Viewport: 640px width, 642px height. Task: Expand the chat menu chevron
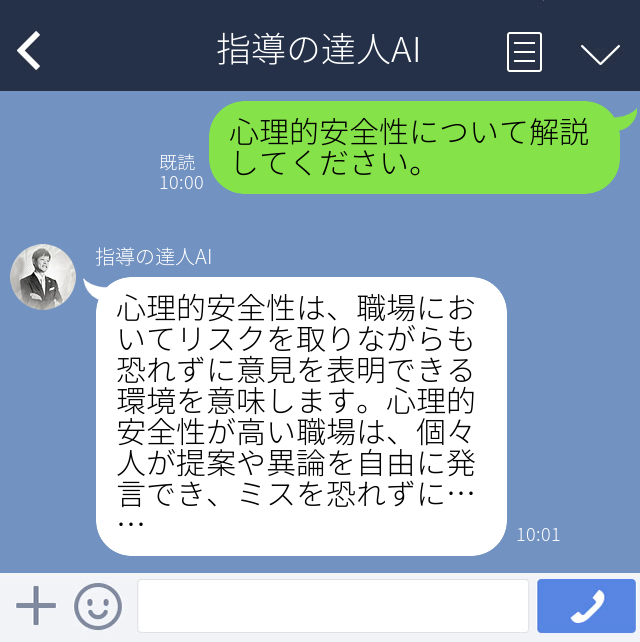click(600, 53)
